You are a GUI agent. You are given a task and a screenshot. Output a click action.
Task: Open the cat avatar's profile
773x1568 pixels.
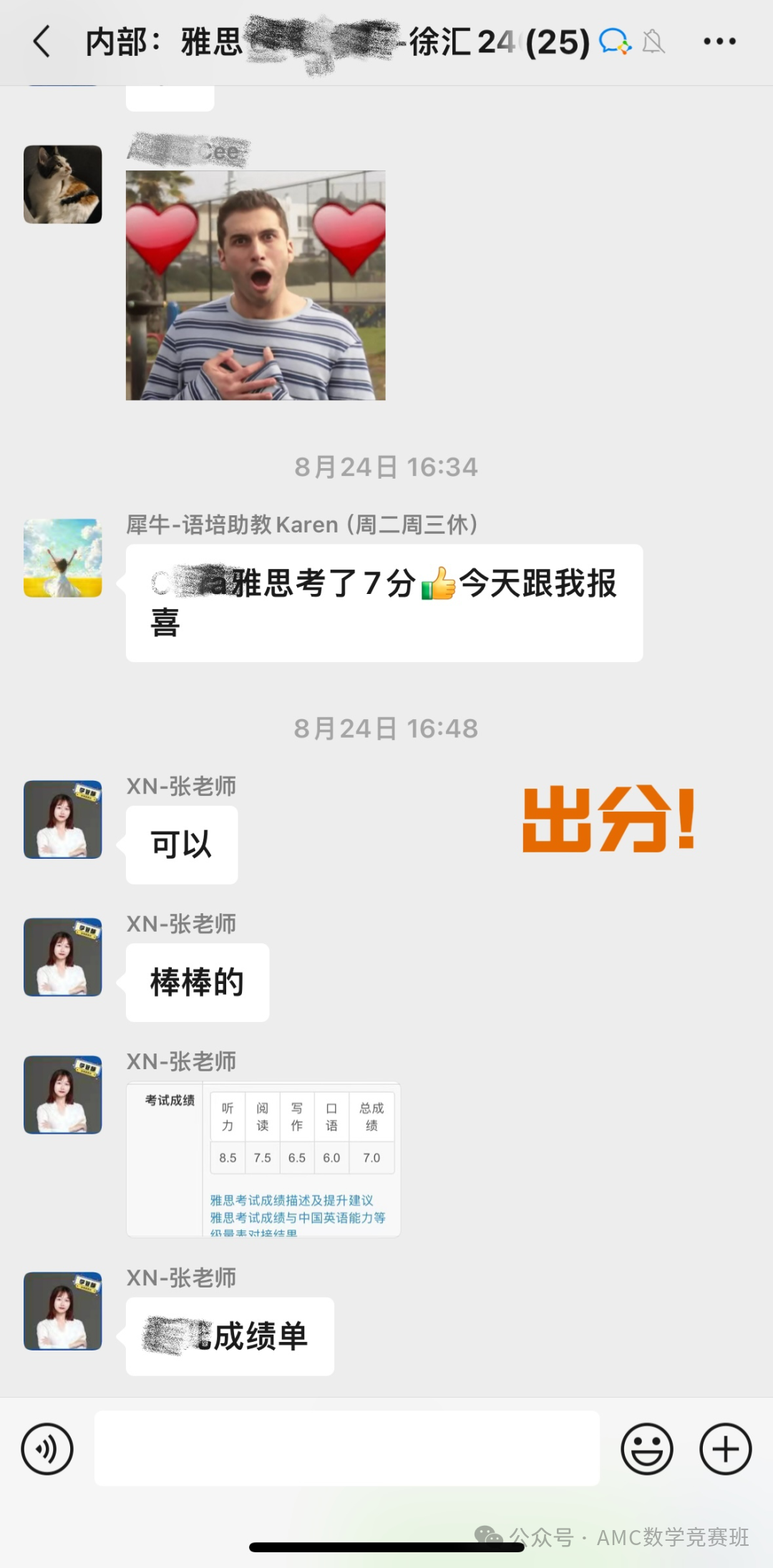63,184
